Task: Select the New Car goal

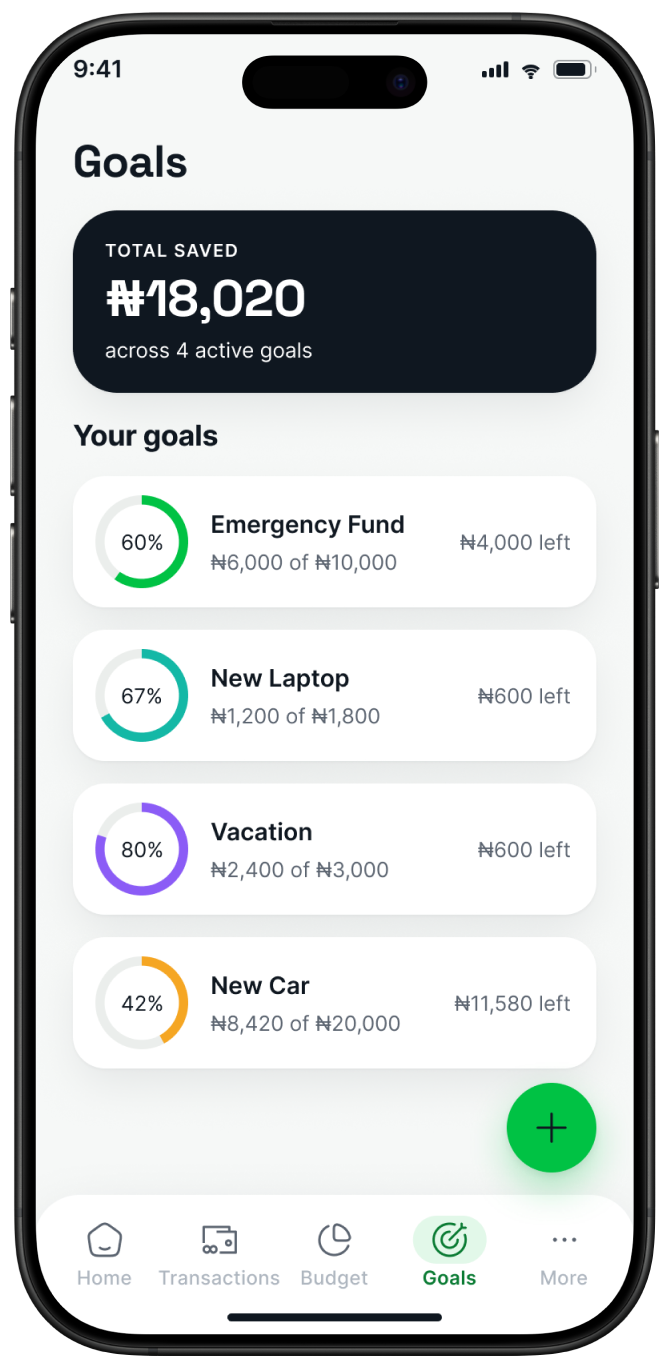Action: 335,1003
